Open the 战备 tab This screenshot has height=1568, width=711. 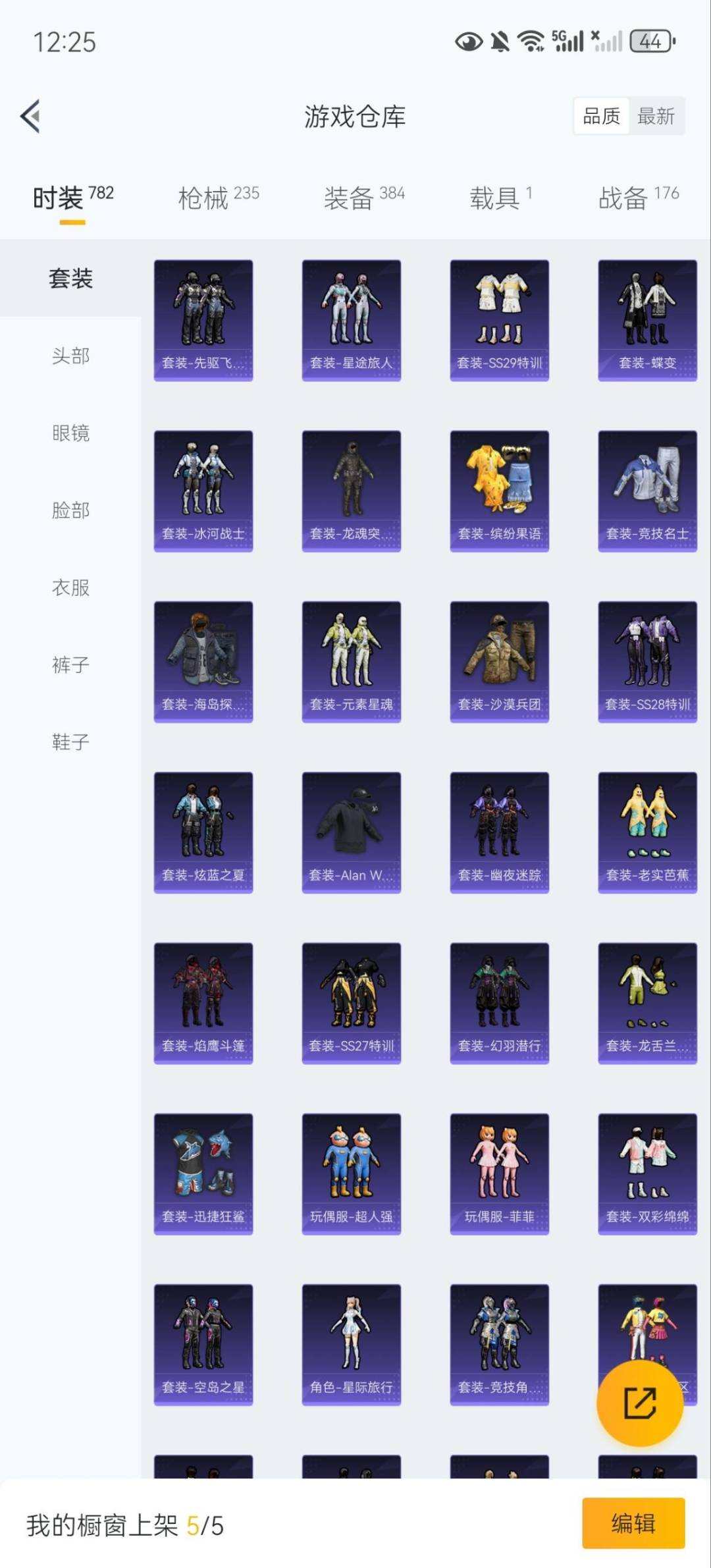point(638,198)
